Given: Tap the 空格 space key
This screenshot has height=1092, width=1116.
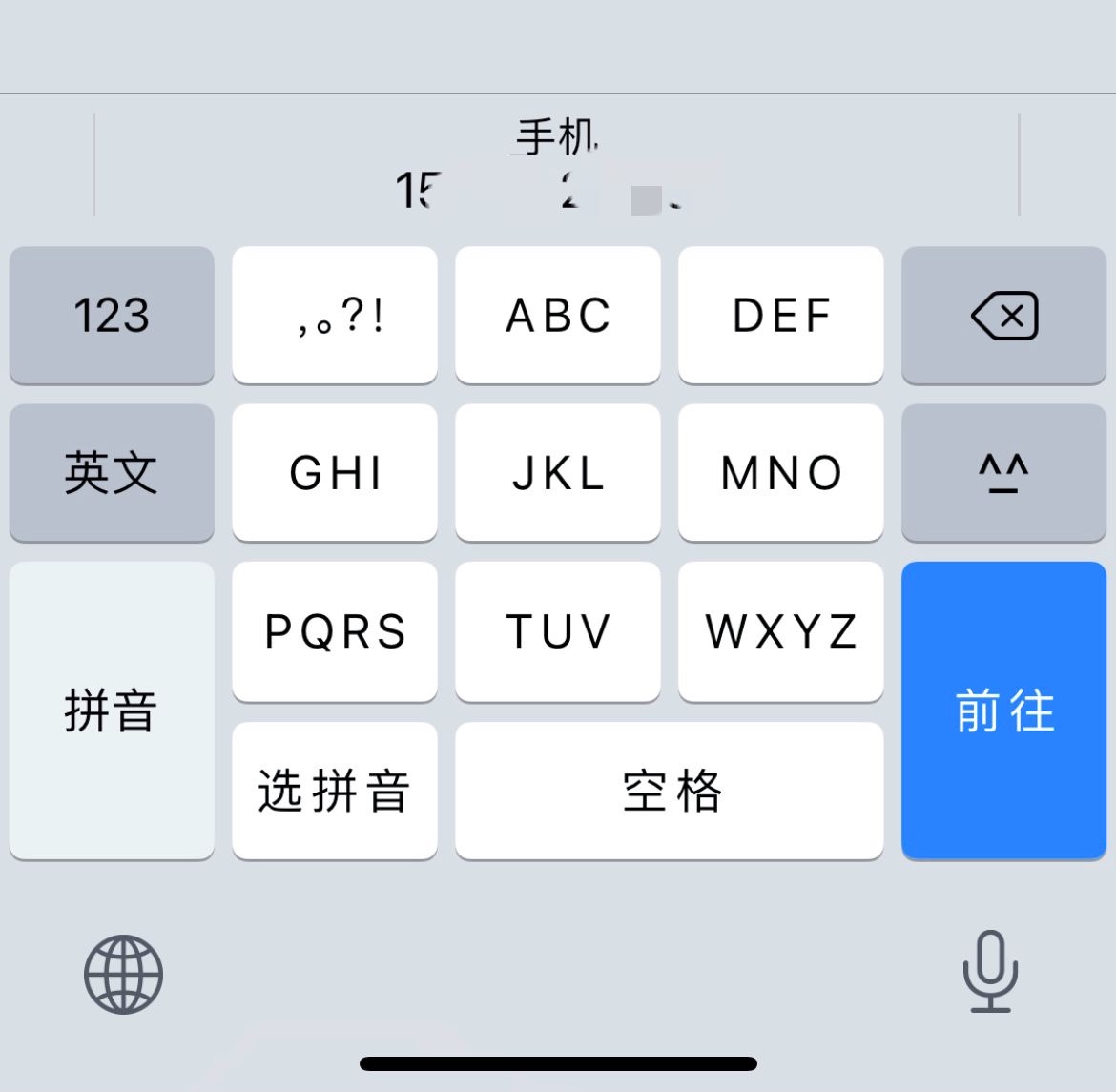Looking at the screenshot, I should (x=670, y=791).
